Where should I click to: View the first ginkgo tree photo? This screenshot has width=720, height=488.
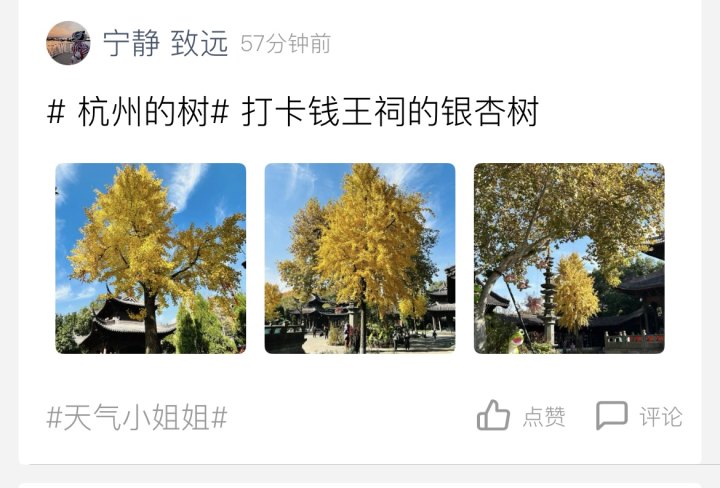(150, 258)
